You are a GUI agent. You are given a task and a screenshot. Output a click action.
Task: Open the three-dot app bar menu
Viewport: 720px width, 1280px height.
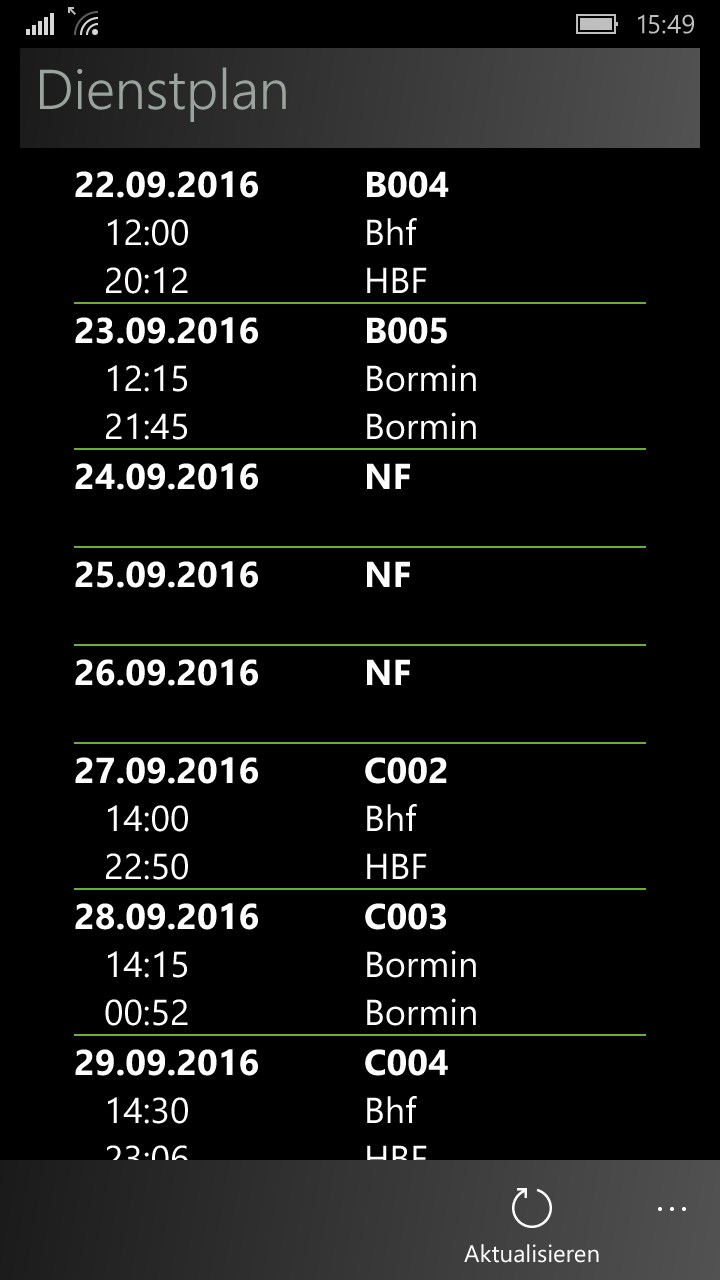click(671, 1209)
